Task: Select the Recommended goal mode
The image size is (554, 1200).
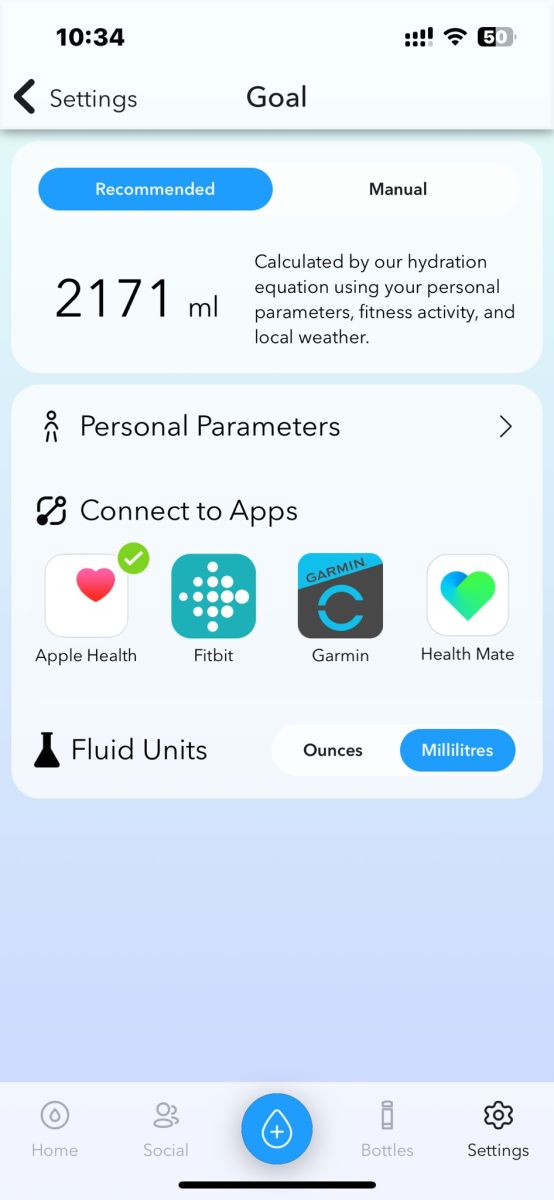Action: (x=155, y=189)
